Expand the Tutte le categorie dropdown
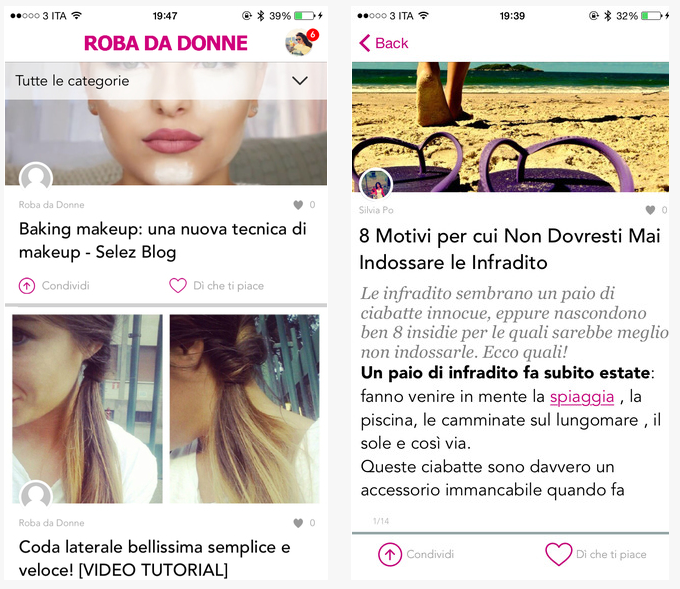Image resolution: width=680 pixels, height=589 pixels. coord(299,81)
